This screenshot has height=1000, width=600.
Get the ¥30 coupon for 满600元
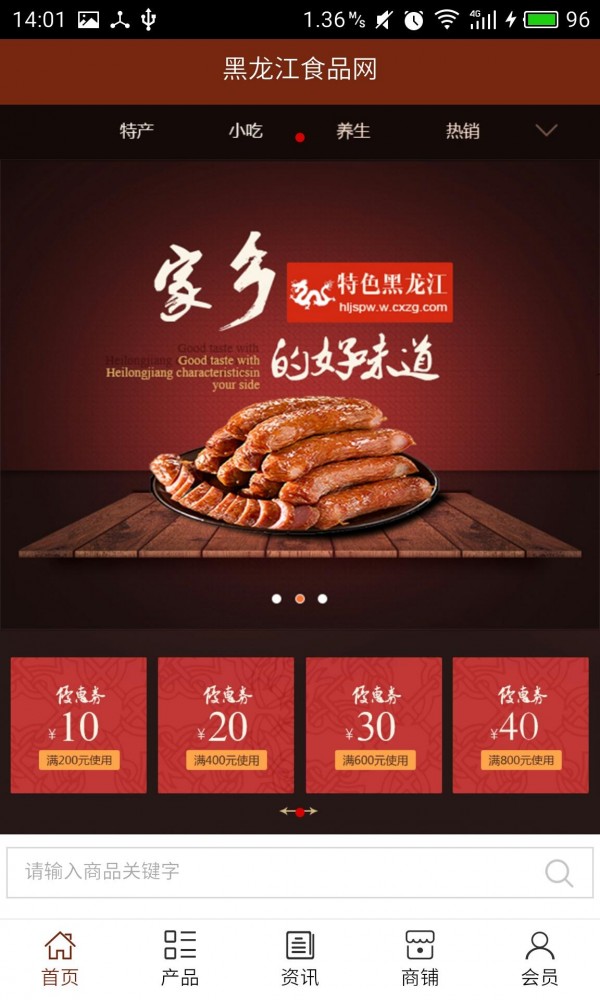click(x=374, y=725)
